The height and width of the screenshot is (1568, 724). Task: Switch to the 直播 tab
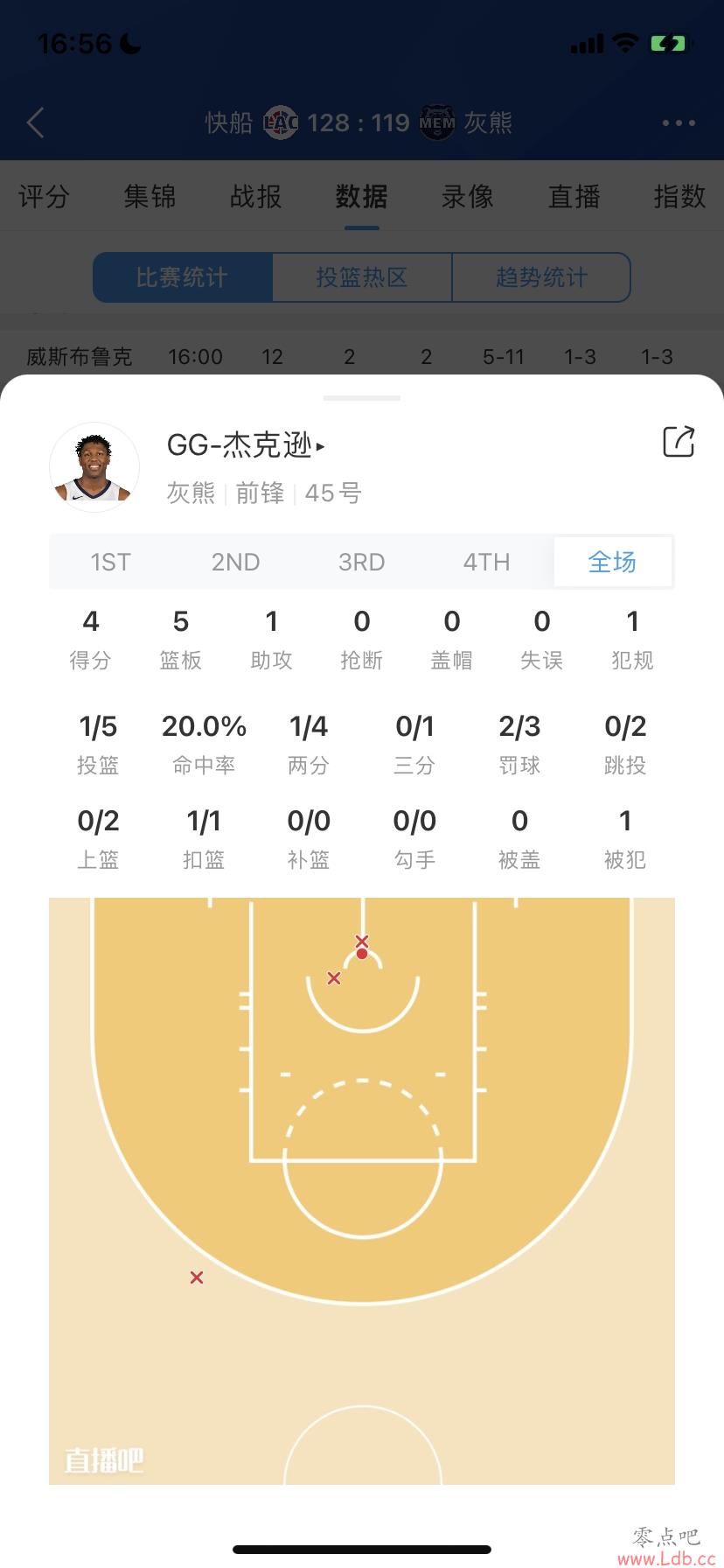(574, 197)
